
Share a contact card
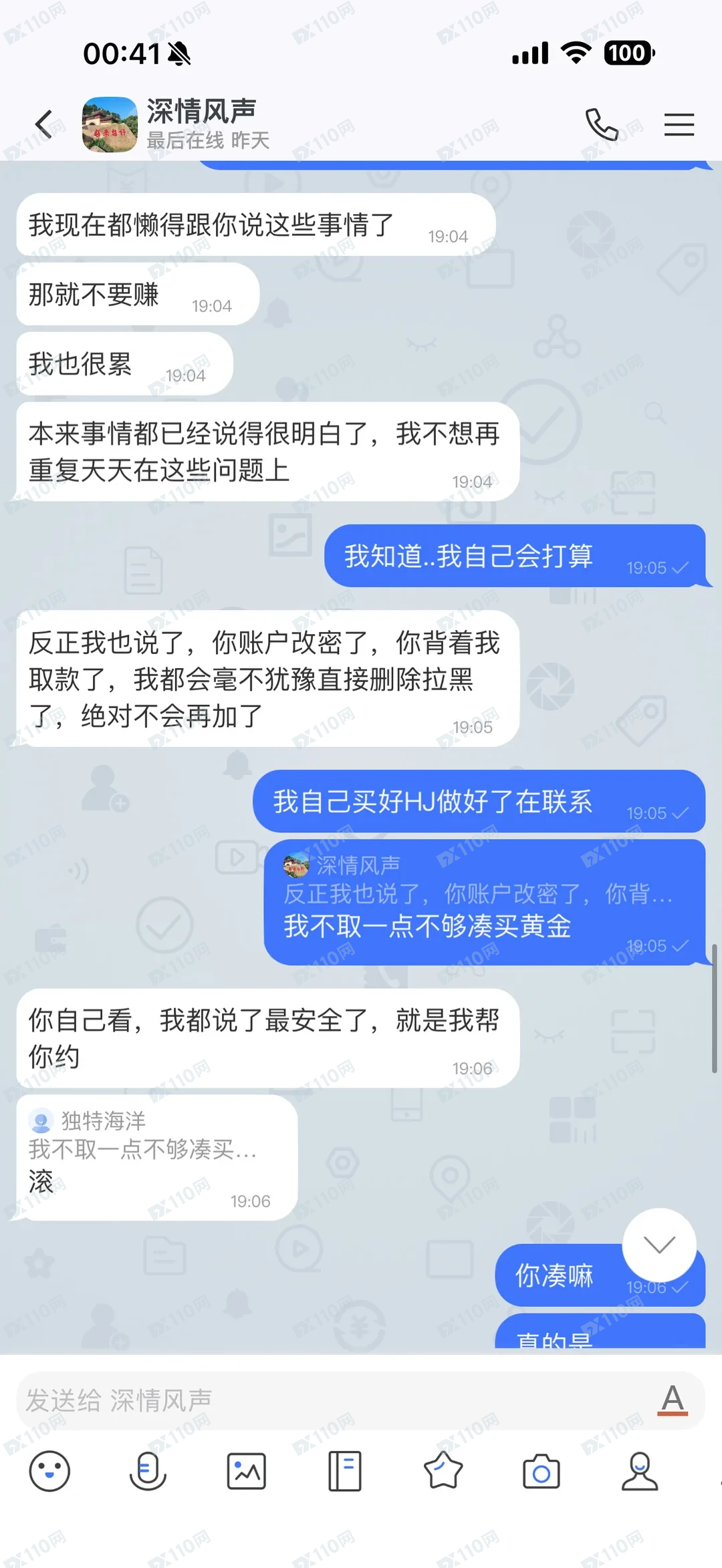click(640, 1471)
